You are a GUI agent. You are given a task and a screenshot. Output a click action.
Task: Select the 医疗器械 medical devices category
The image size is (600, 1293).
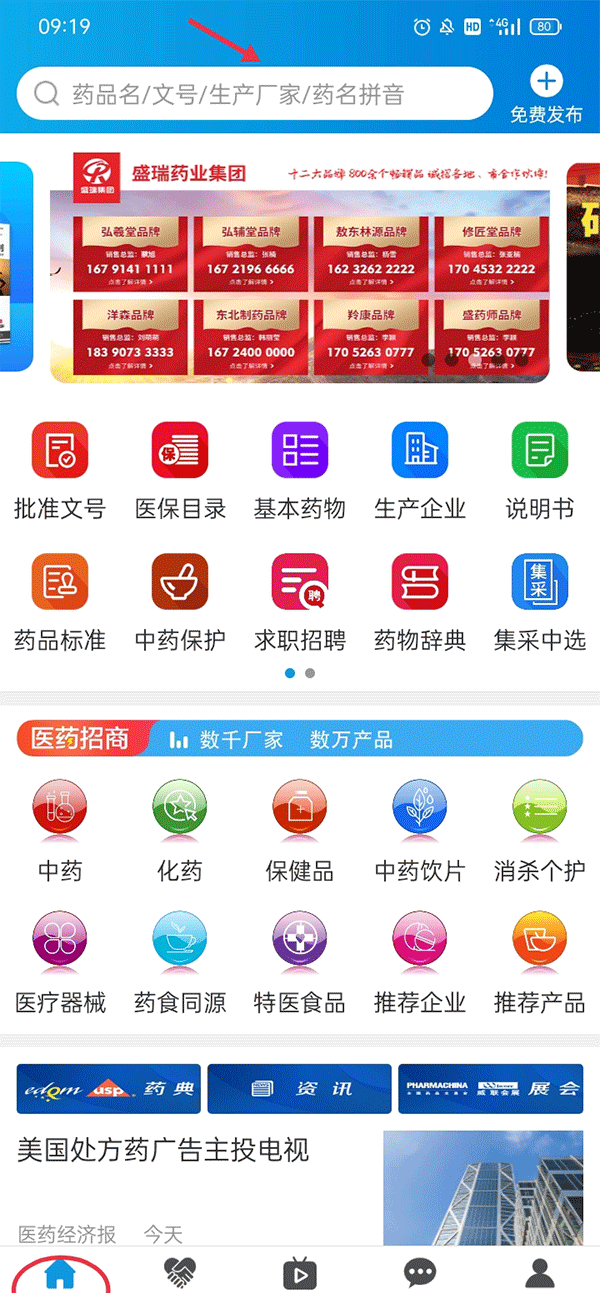point(60,962)
